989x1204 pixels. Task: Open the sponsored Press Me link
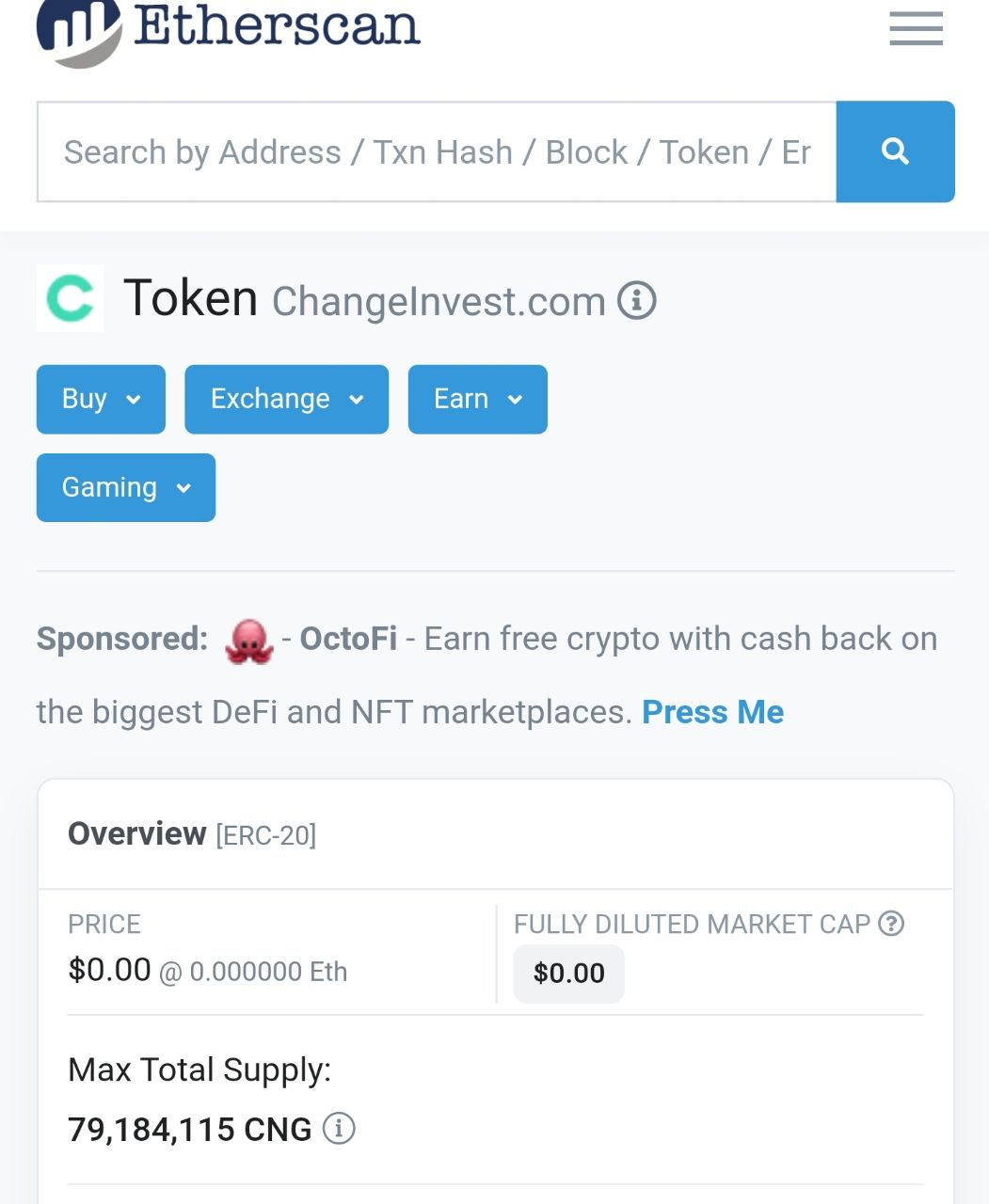click(x=712, y=712)
